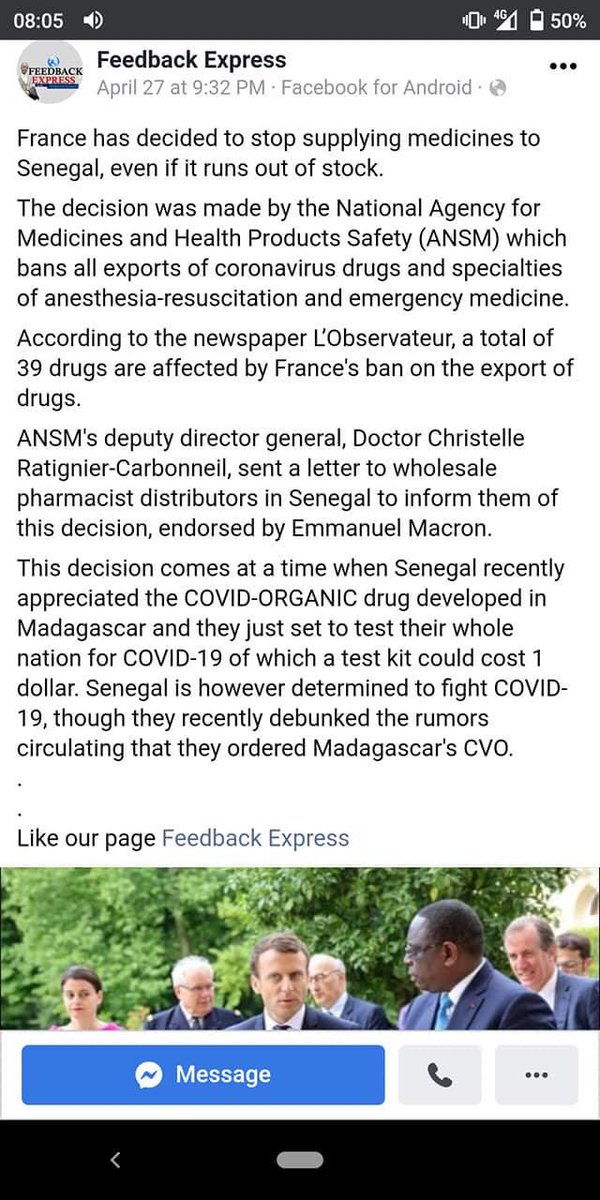The image size is (600, 1200).
Task: Send a Message to the page
Action: coord(203,1075)
